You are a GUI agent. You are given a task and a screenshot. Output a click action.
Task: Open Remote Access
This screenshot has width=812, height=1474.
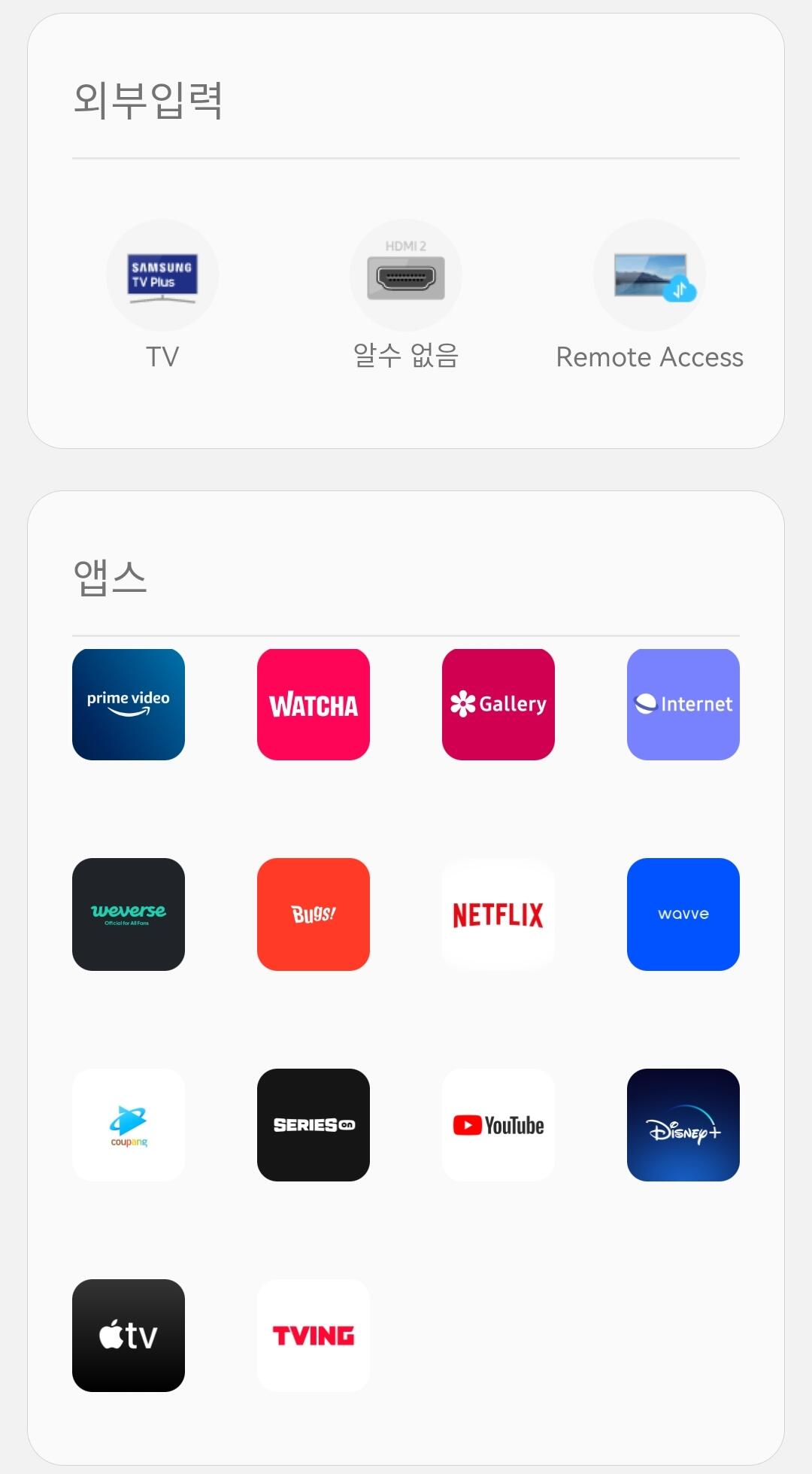(650, 276)
